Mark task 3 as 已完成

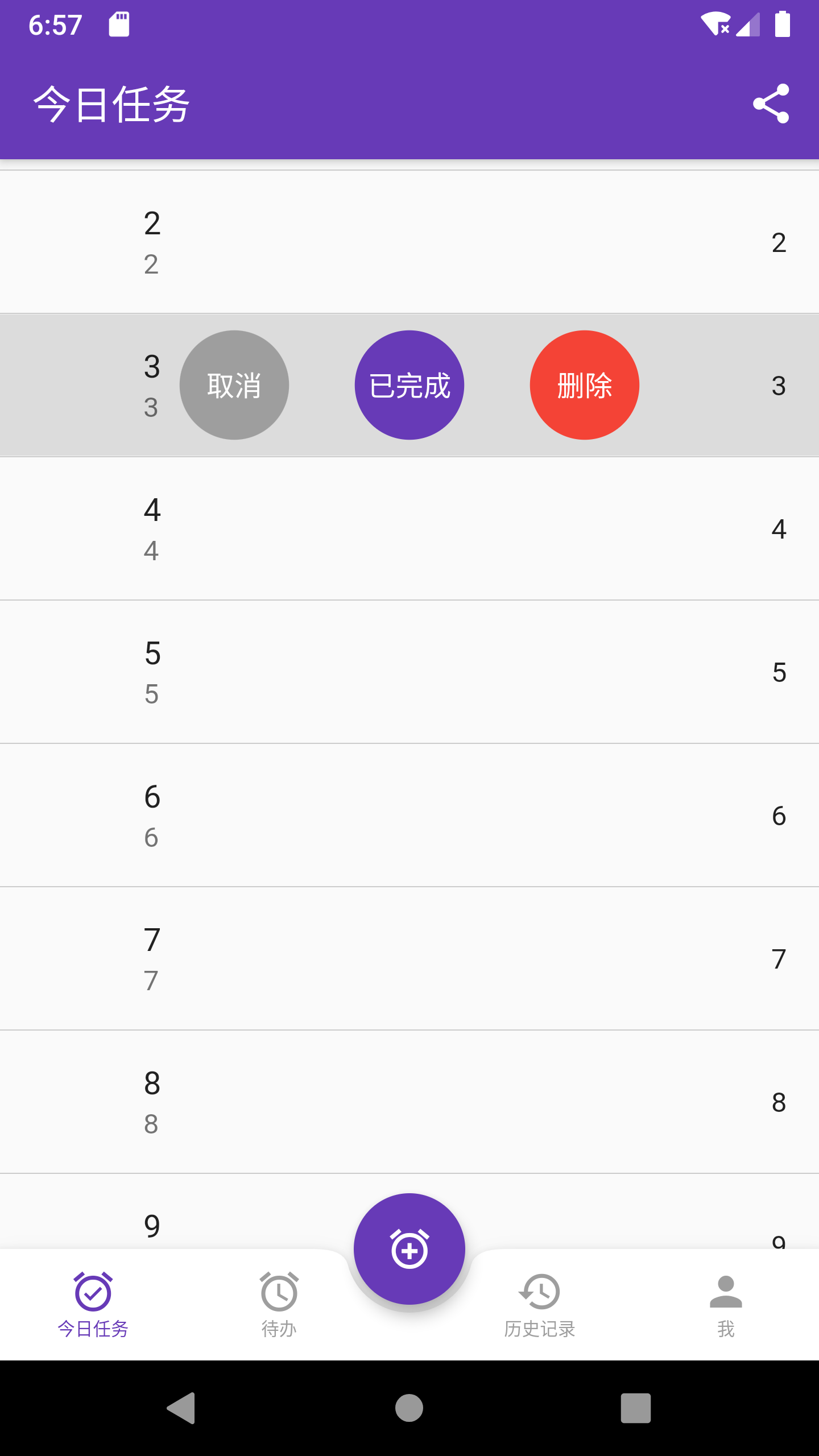point(409,385)
